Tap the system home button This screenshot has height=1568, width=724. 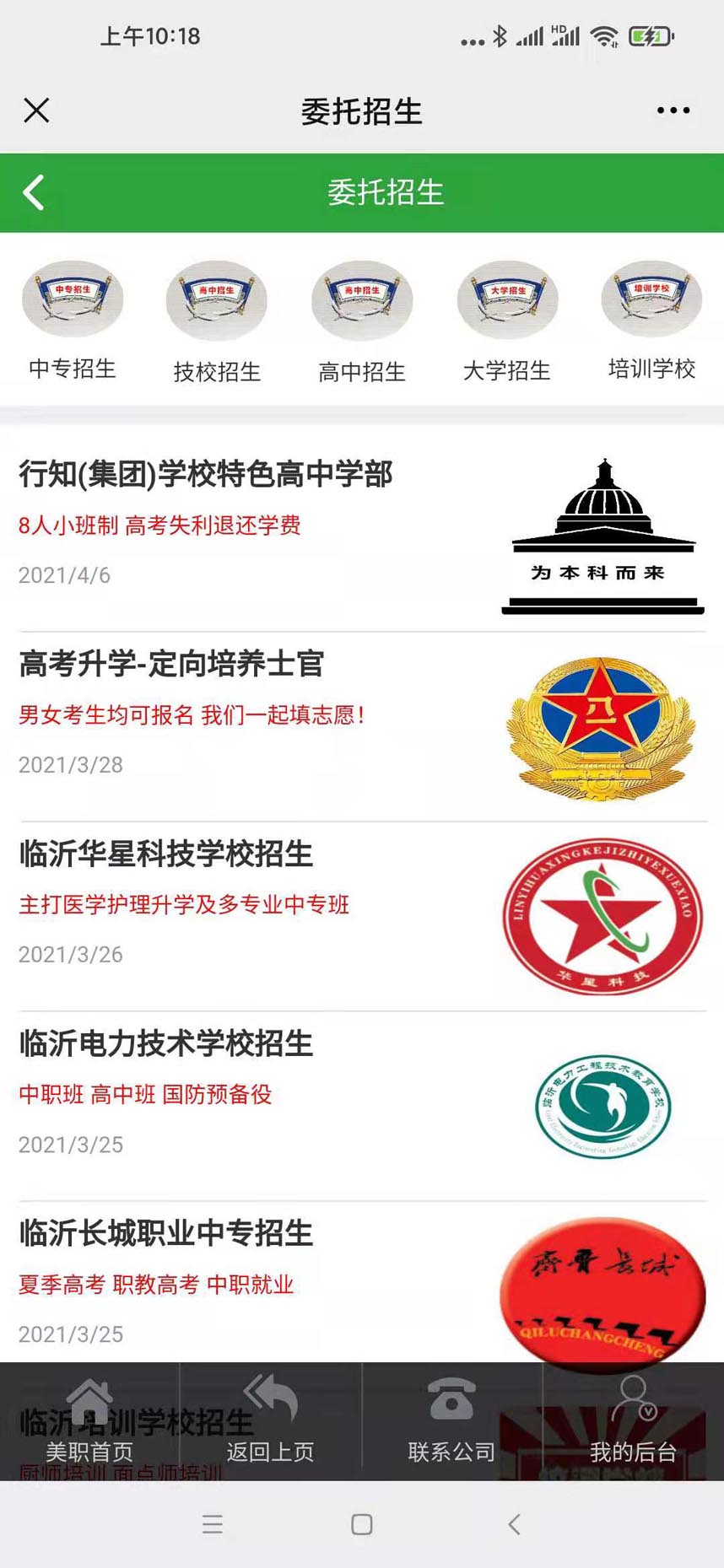pos(362,1524)
